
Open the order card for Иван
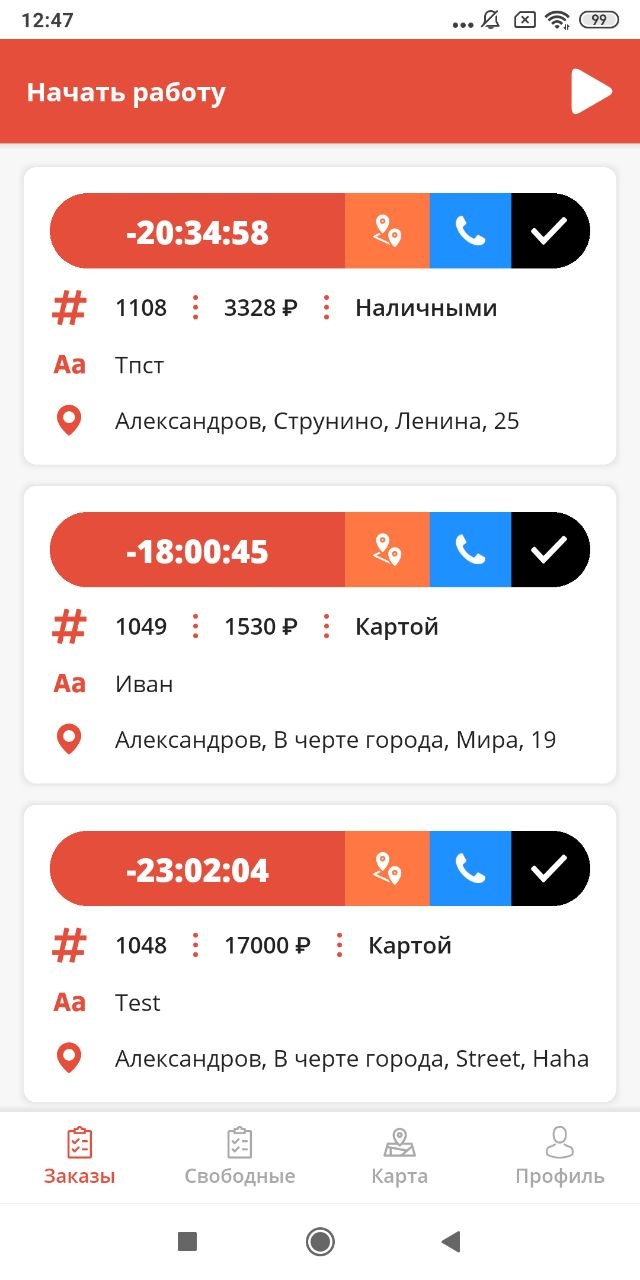point(320,635)
